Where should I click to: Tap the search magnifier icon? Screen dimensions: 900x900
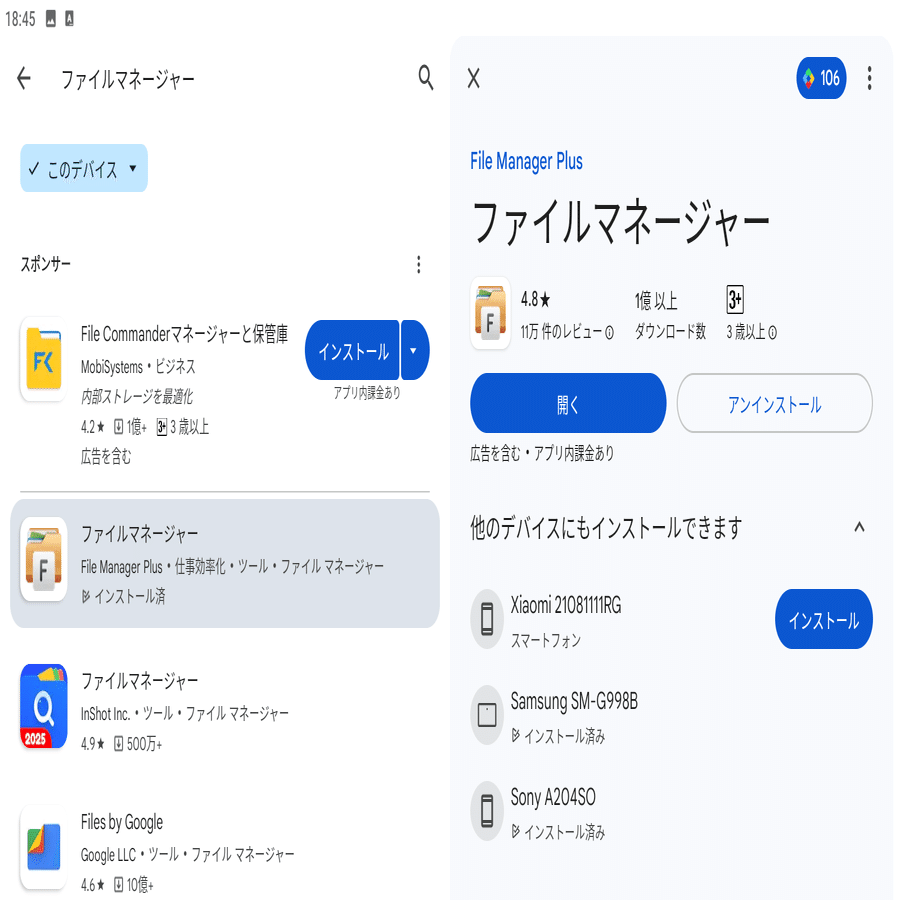pos(426,79)
